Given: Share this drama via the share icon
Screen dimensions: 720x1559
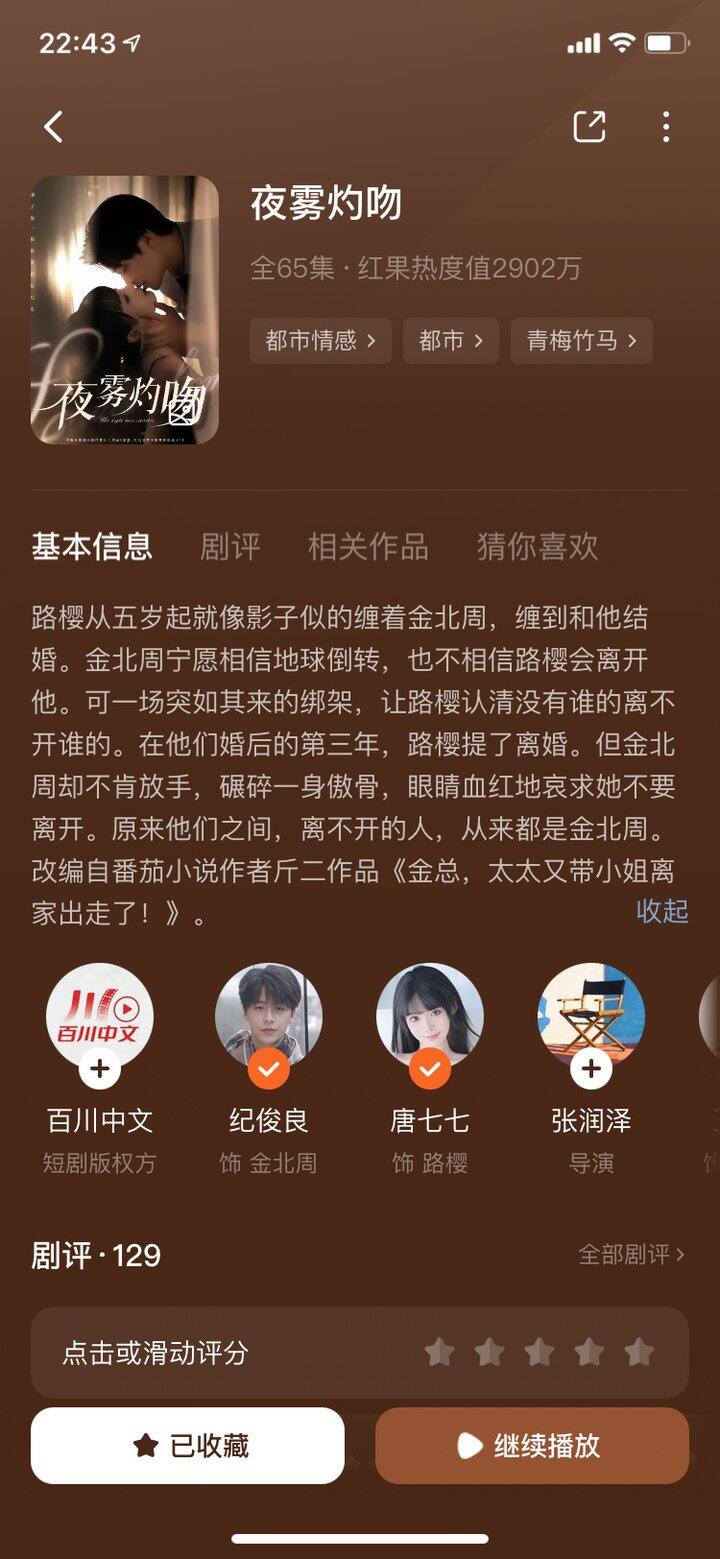Looking at the screenshot, I should tap(589, 127).
